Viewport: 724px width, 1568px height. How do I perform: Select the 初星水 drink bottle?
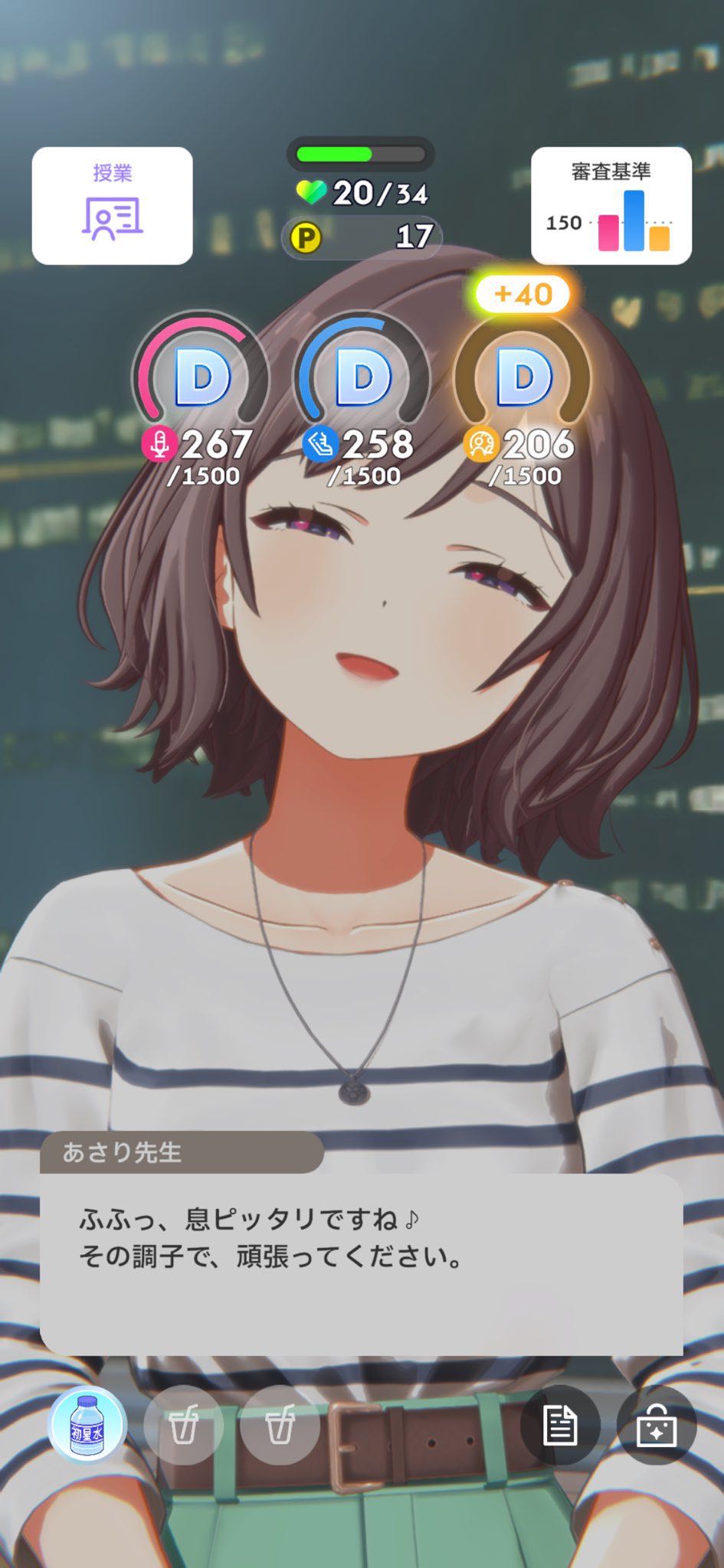pos(87,1425)
